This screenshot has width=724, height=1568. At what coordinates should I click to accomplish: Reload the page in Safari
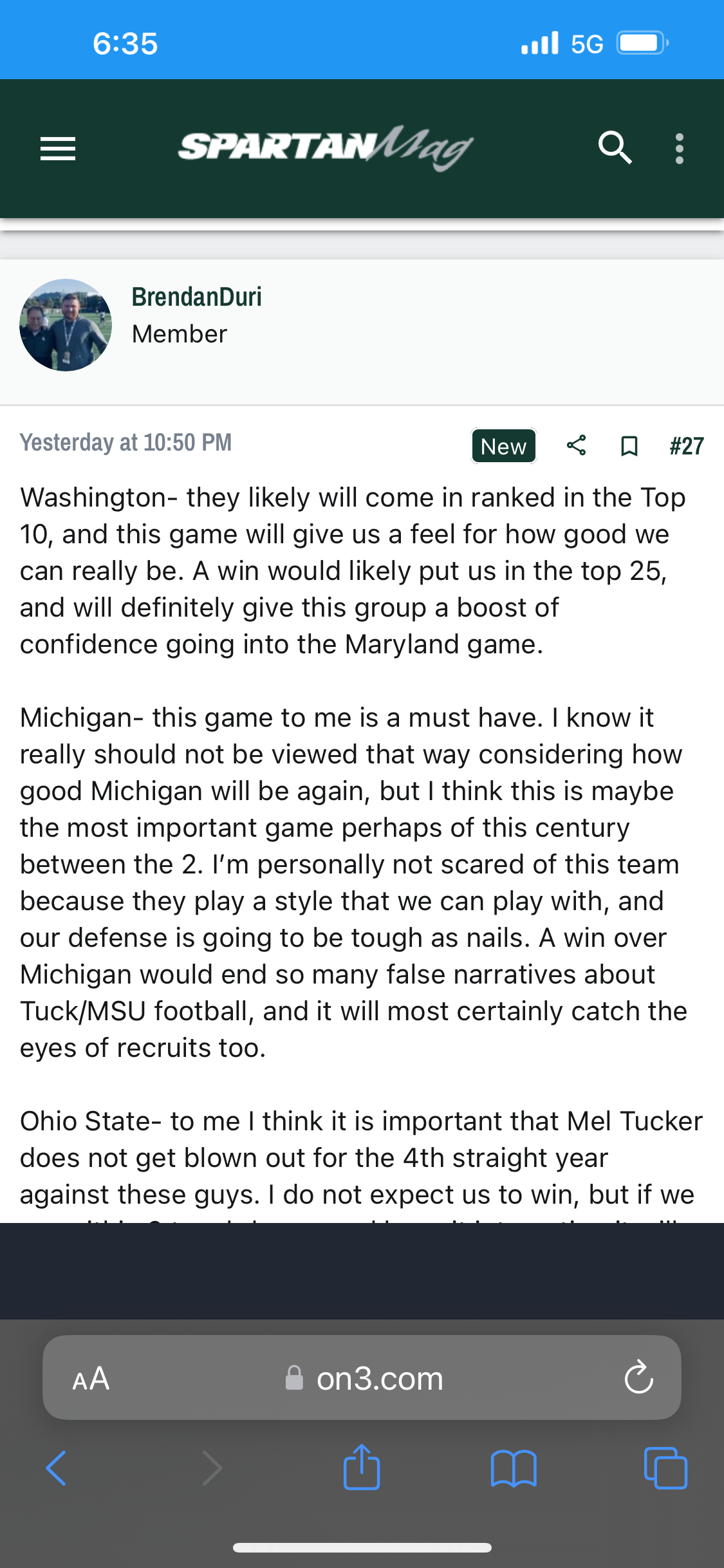click(638, 1377)
